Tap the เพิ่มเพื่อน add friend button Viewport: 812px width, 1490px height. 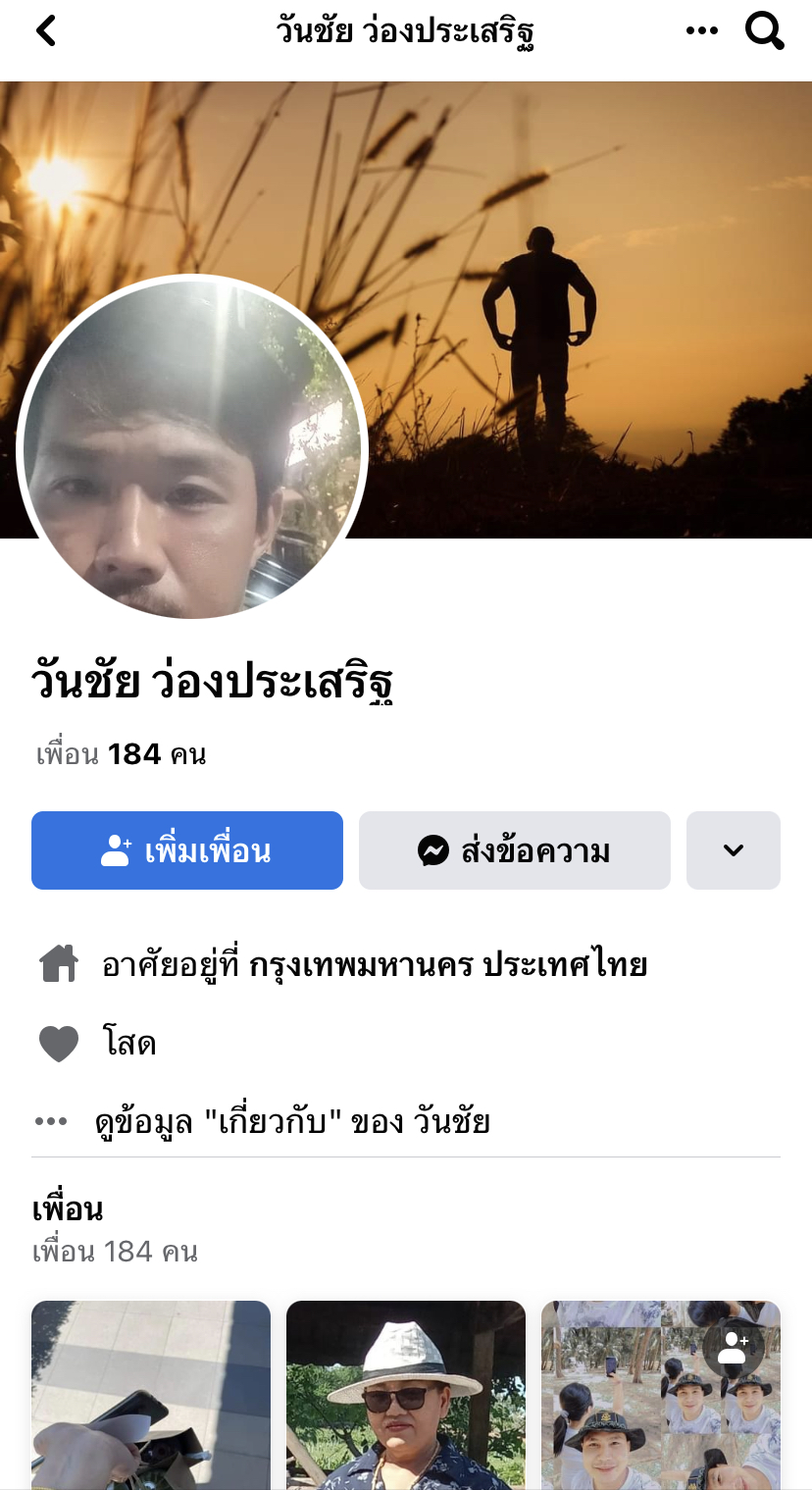pyautogui.click(x=187, y=850)
